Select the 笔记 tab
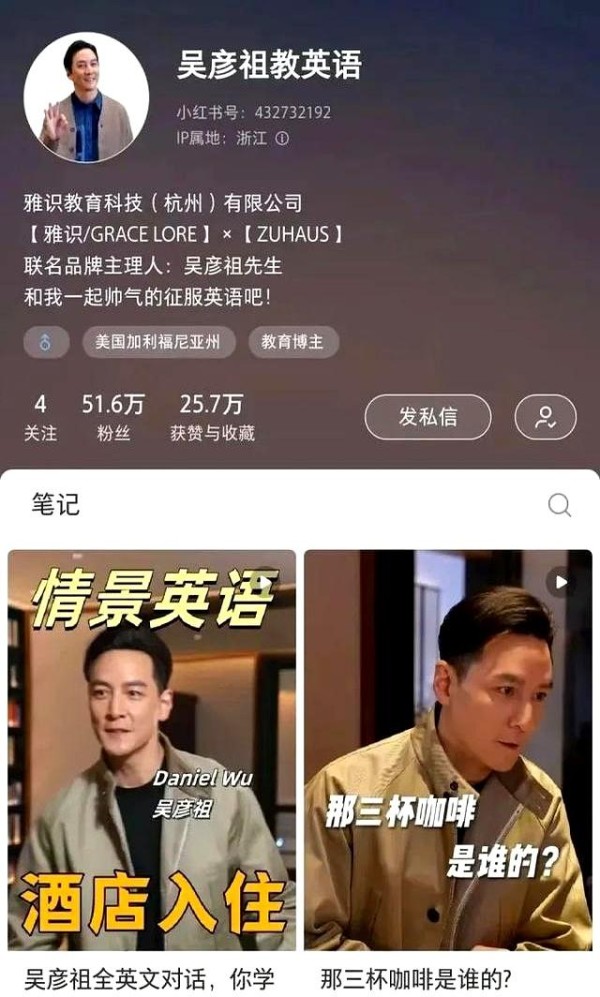The height and width of the screenshot is (997, 600). 55,504
